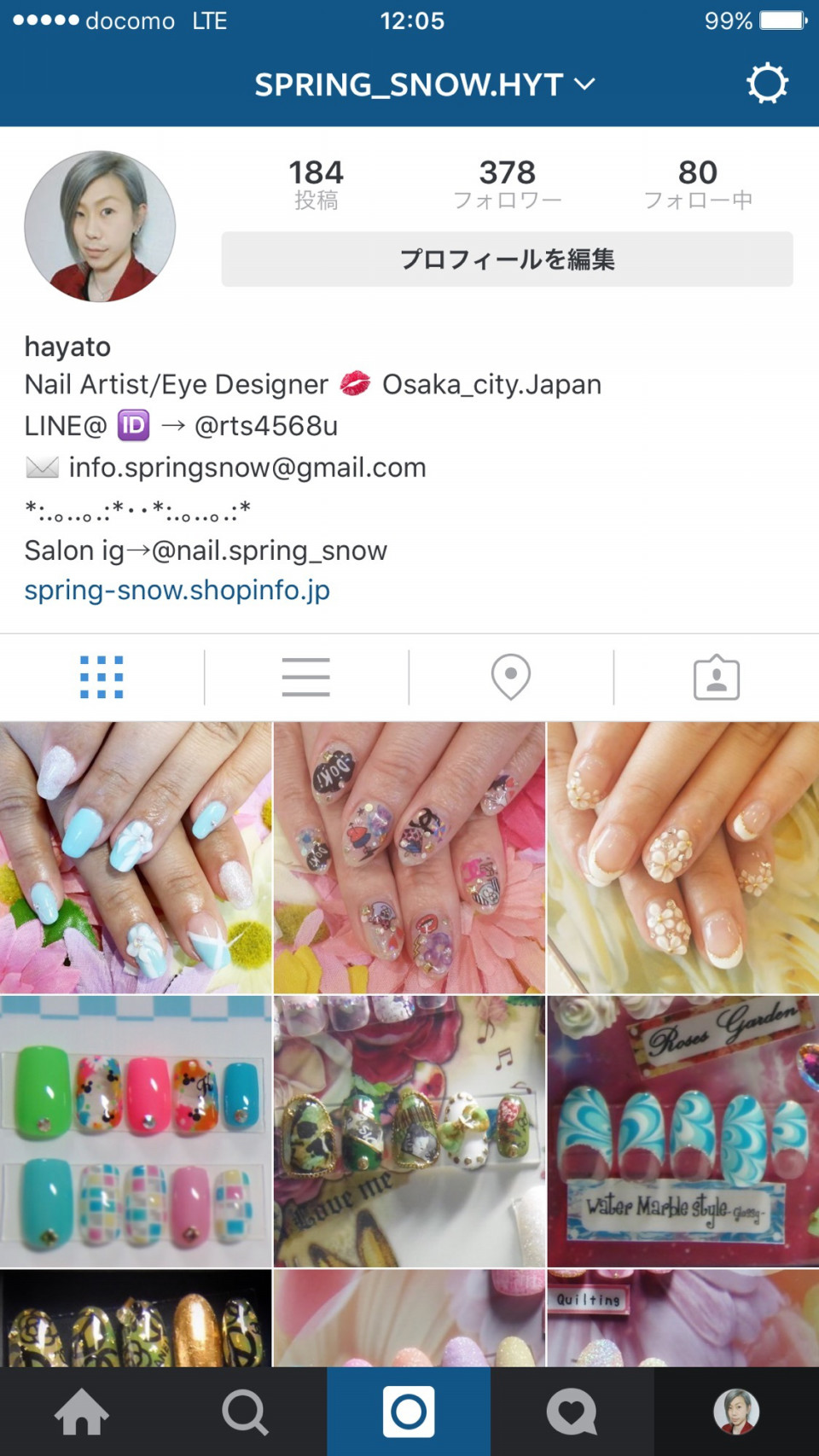
Task: Open the camera tab
Action: click(409, 1412)
